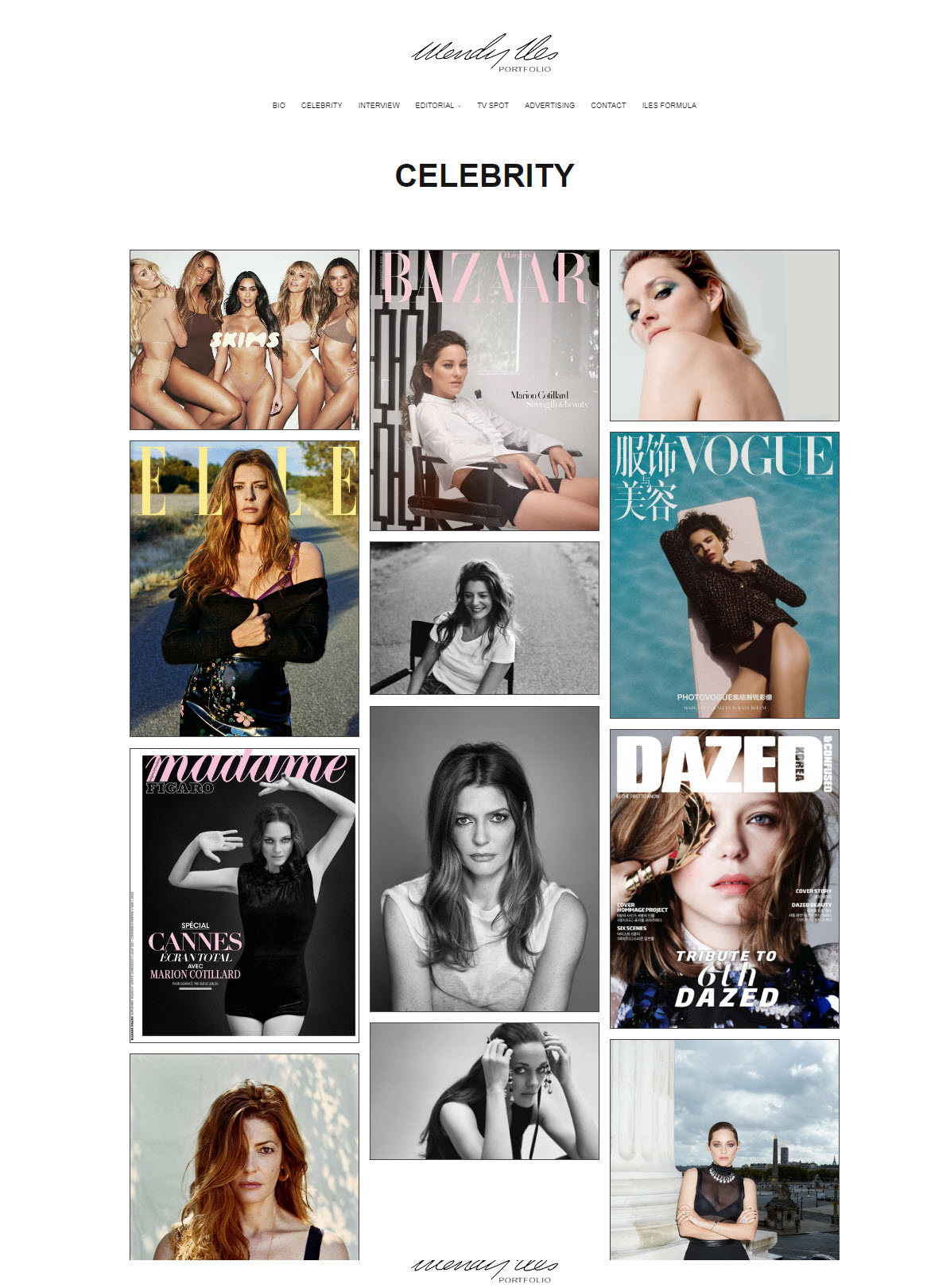The image size is (931, 1288).
Task: Open the Harper's Bazaar cover image
Action: 484,390
